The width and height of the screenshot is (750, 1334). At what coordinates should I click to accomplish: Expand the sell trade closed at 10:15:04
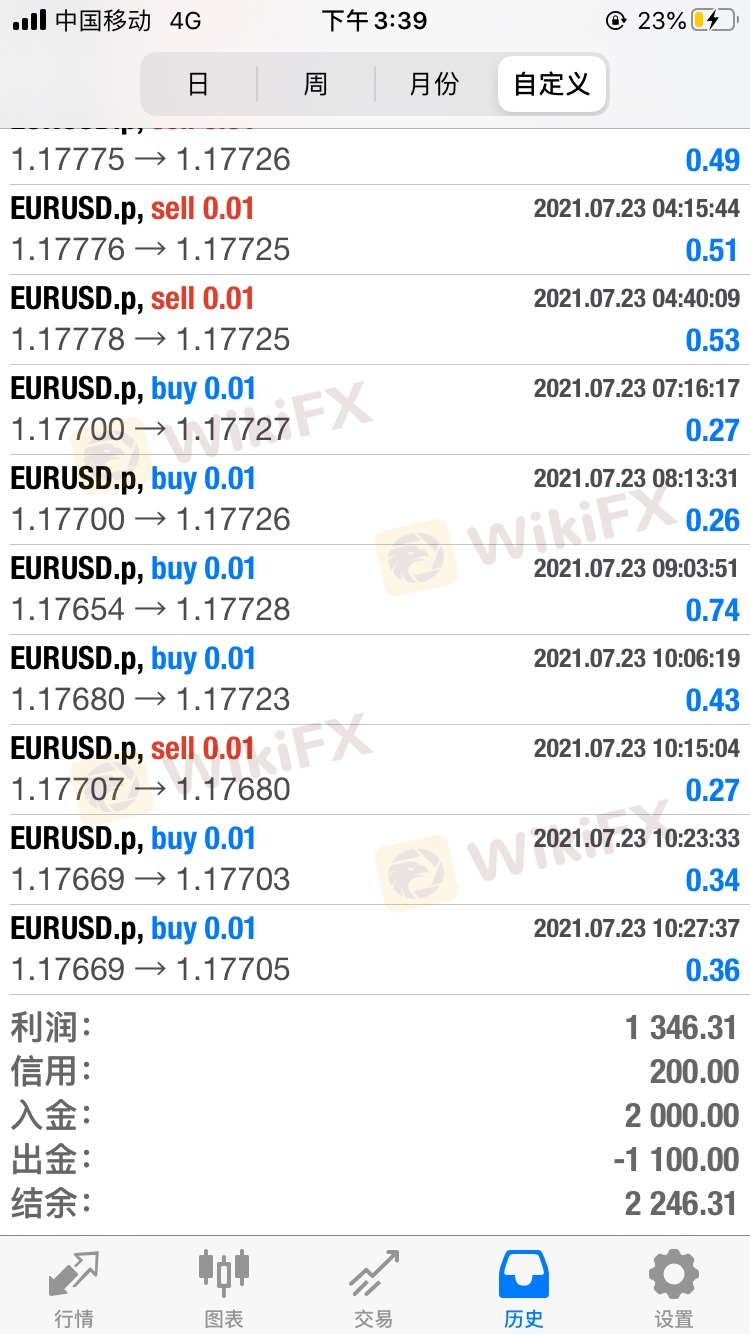[375, 769]
